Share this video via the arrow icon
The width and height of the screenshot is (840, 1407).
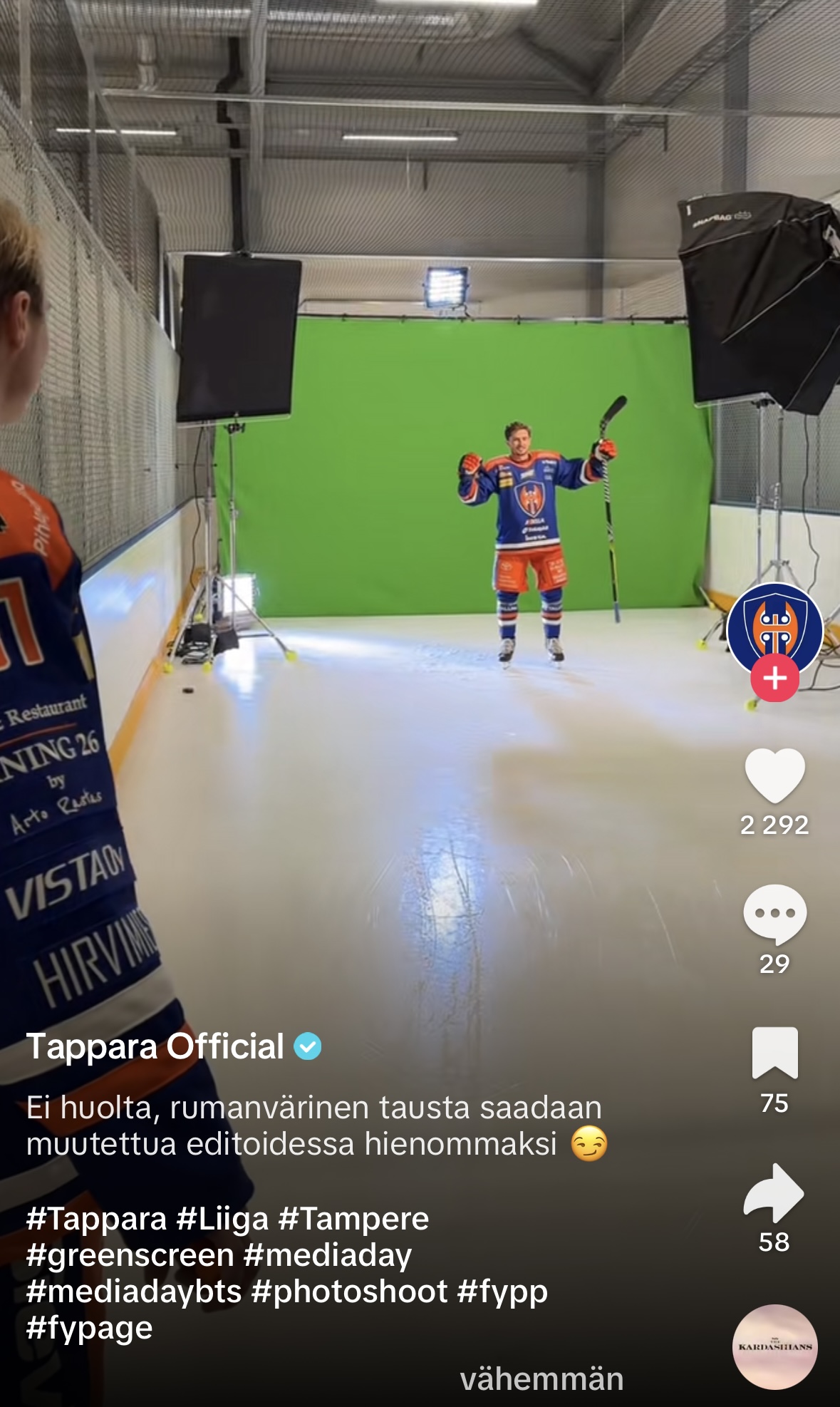774,1193
